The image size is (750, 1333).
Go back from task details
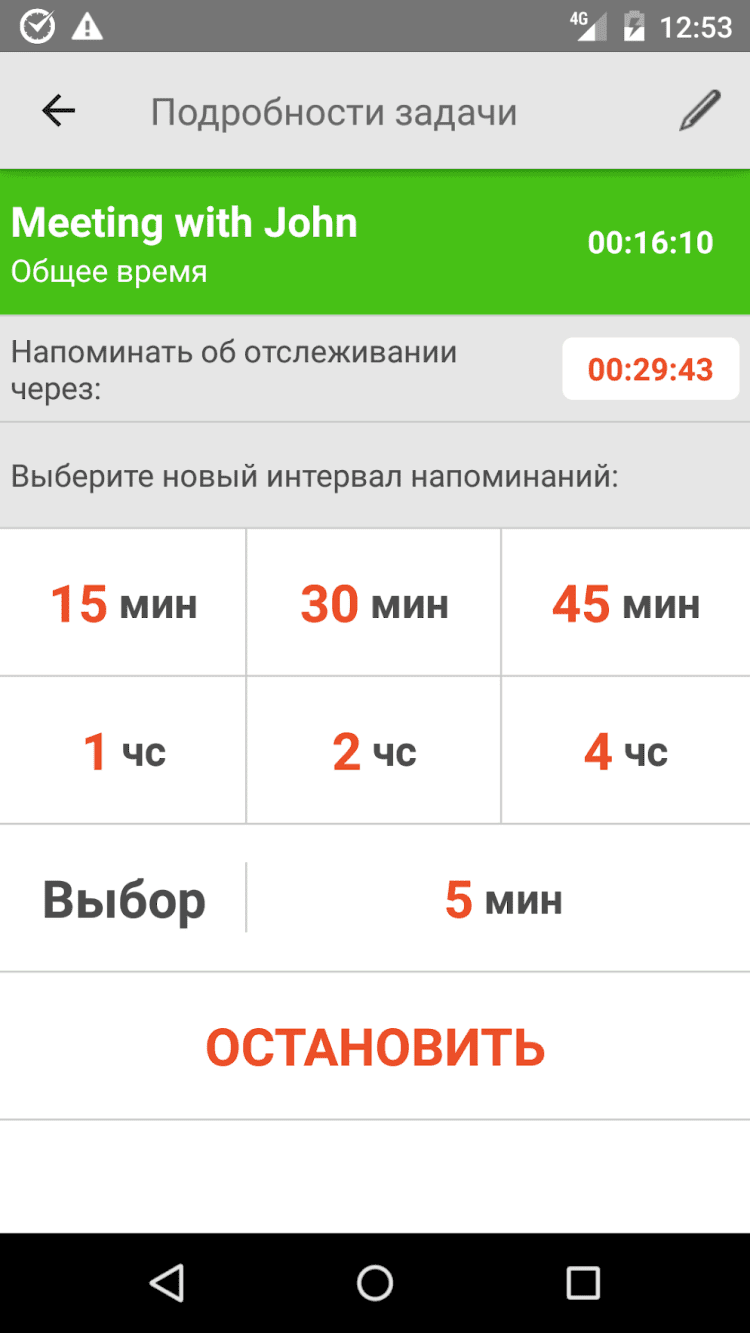coord(59,111)
